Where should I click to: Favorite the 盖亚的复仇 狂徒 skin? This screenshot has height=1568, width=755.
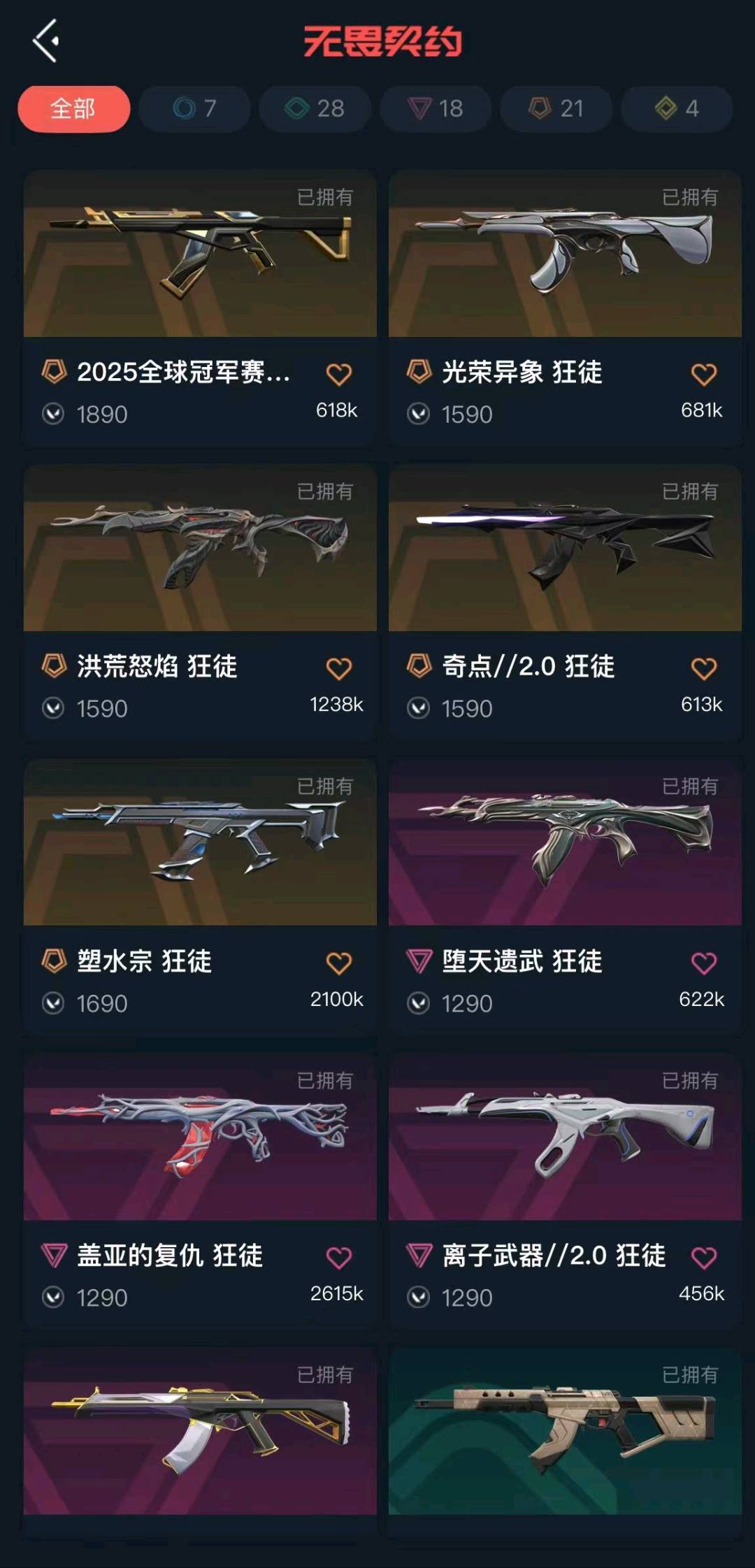coord(339,1258)
